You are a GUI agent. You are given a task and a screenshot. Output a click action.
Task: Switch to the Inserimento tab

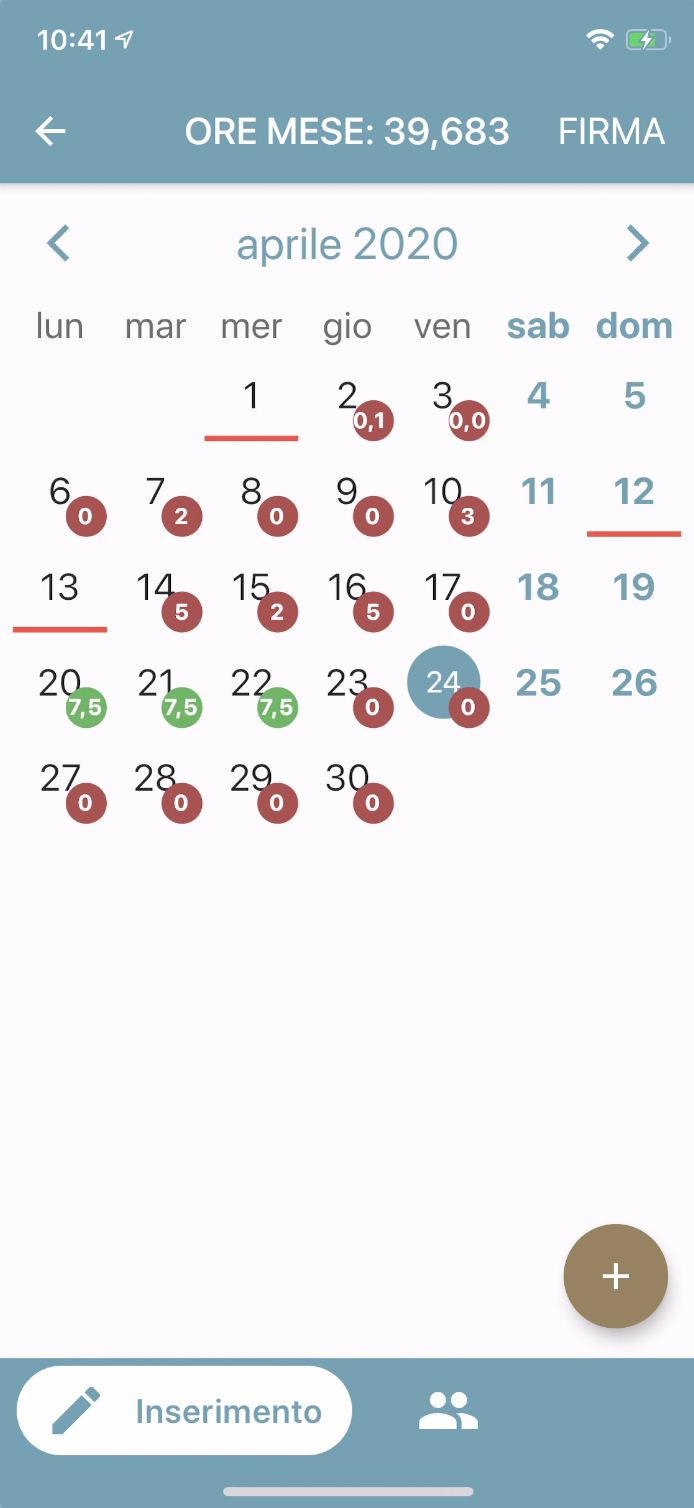tap(185, 1411)
